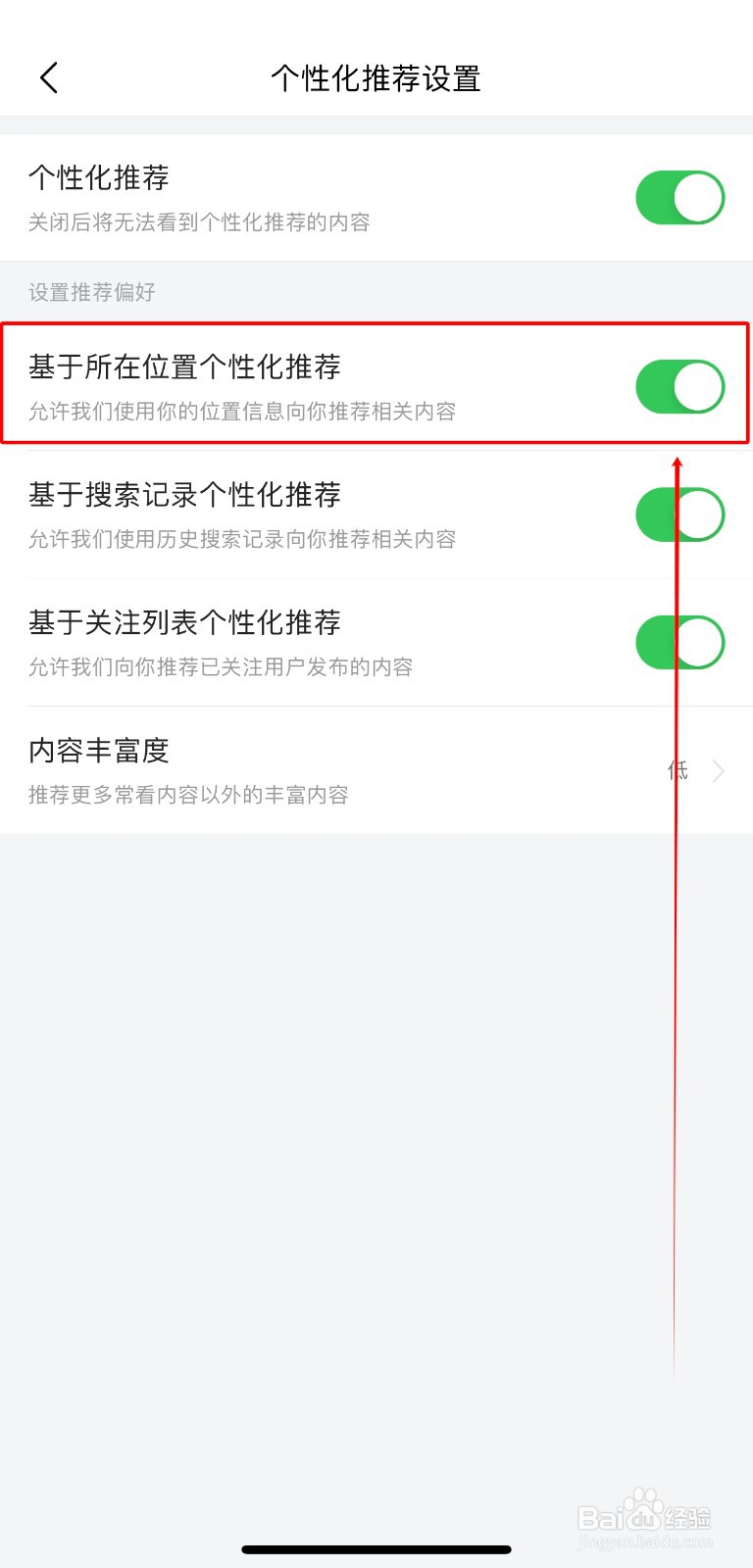The image size is (753, 1568).
Task: Tap the 推荐更多常看内容以外的丰富内容 subtitle
Action: coord(188,795)
